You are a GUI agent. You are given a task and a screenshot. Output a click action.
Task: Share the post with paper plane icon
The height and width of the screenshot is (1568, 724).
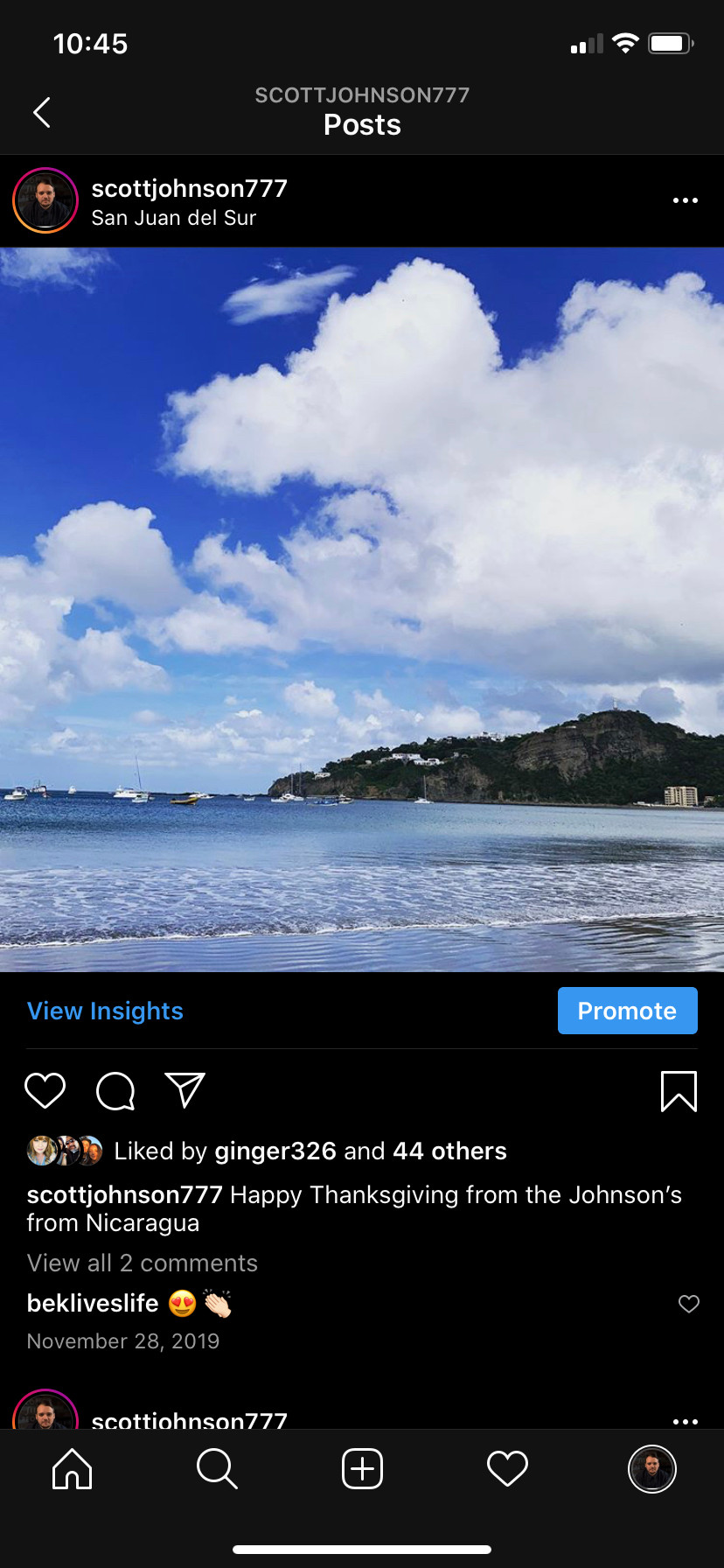tap(184, 1090)
